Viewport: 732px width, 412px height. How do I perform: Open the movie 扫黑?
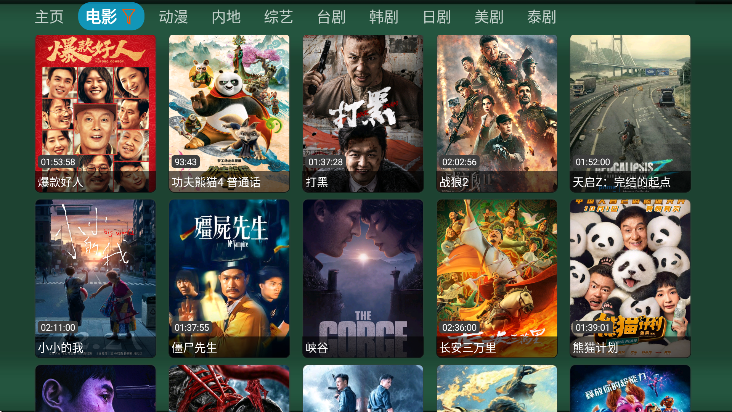pyautogui.click(x=363, y=113)
